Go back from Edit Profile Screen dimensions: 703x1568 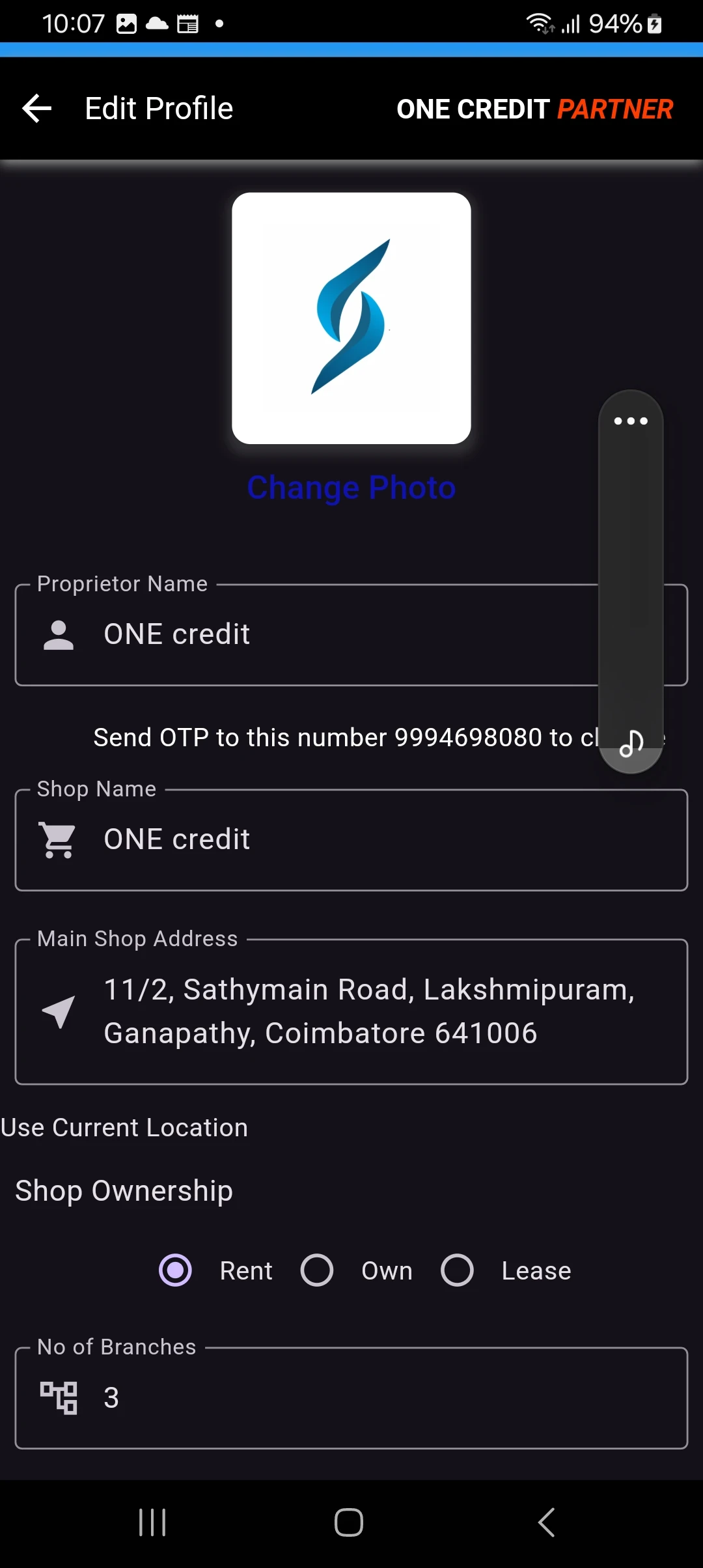[x=37, y=108]
